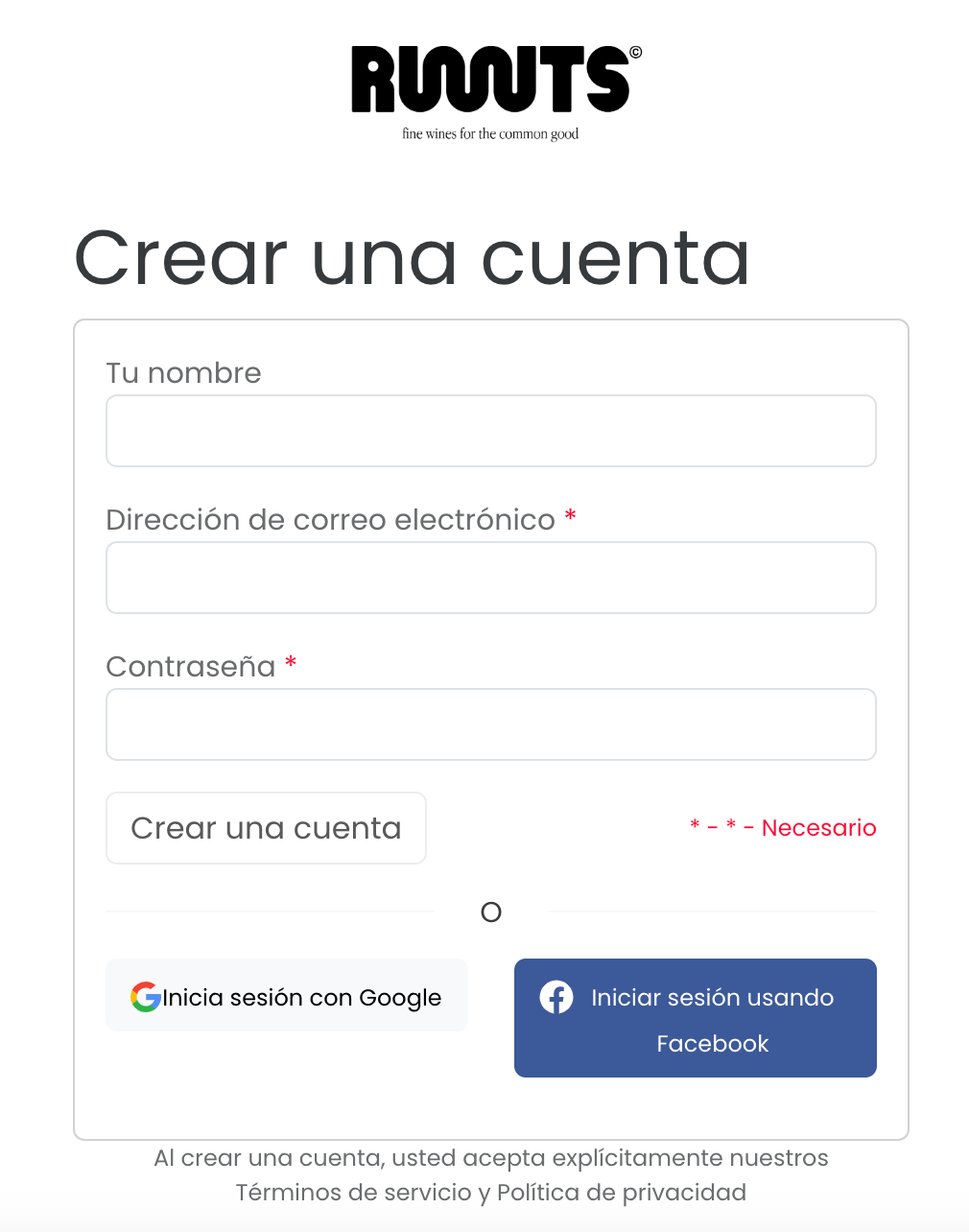
Task: Submit with the Crear una cuenta button
Action: coord(266,828)
